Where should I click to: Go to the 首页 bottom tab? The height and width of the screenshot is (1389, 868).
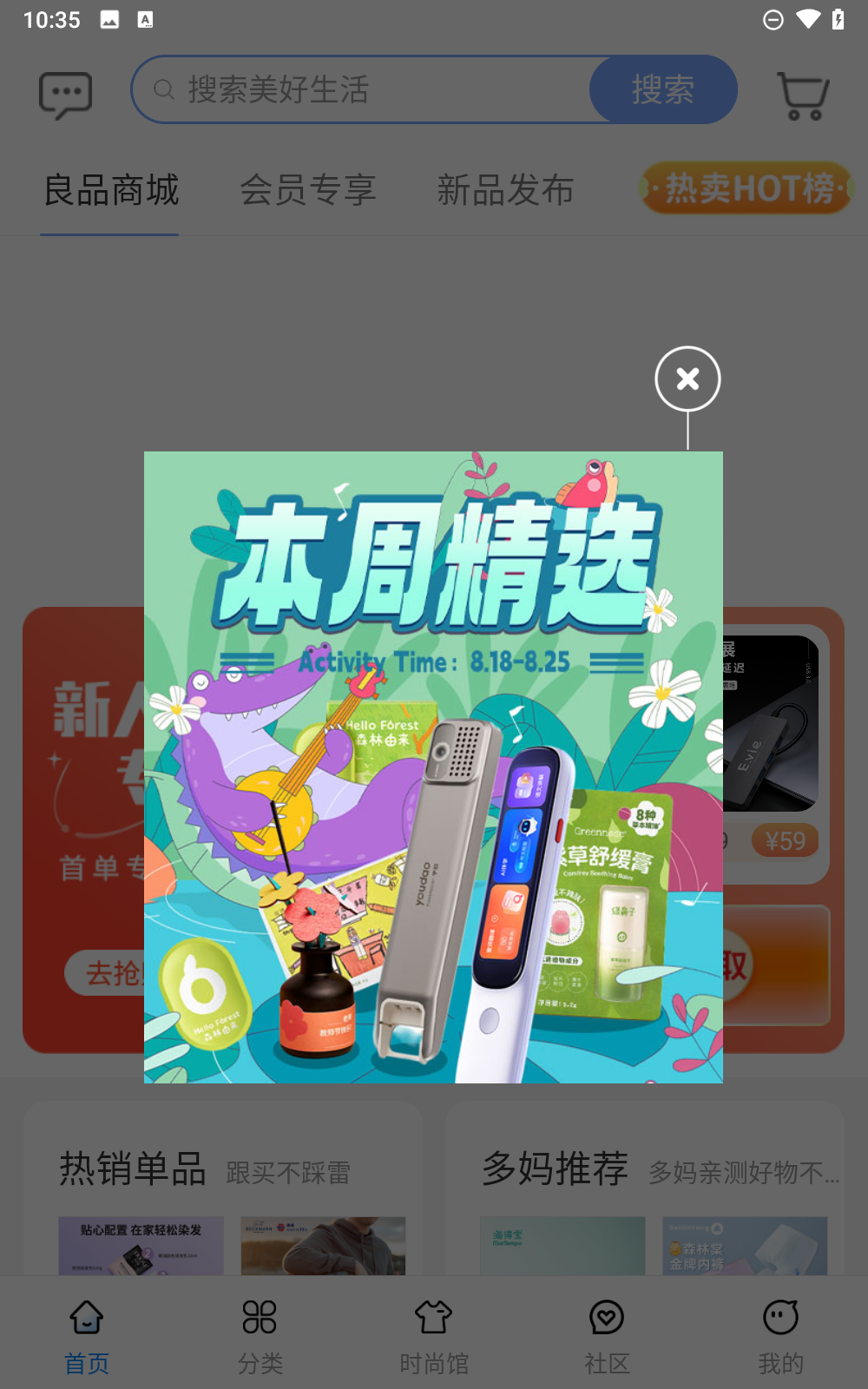pos(87,1337)
